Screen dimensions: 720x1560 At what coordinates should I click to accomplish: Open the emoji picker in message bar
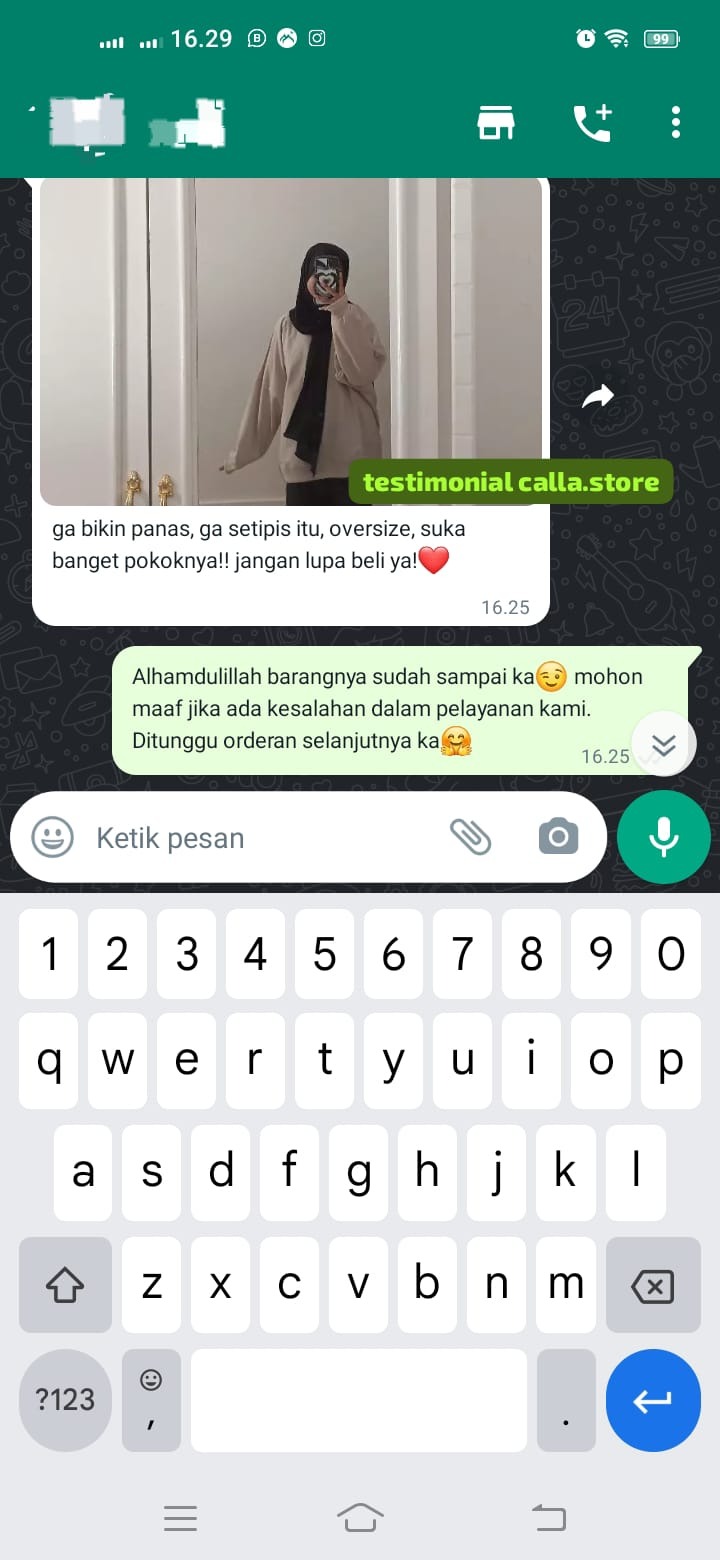pos(52,837)
